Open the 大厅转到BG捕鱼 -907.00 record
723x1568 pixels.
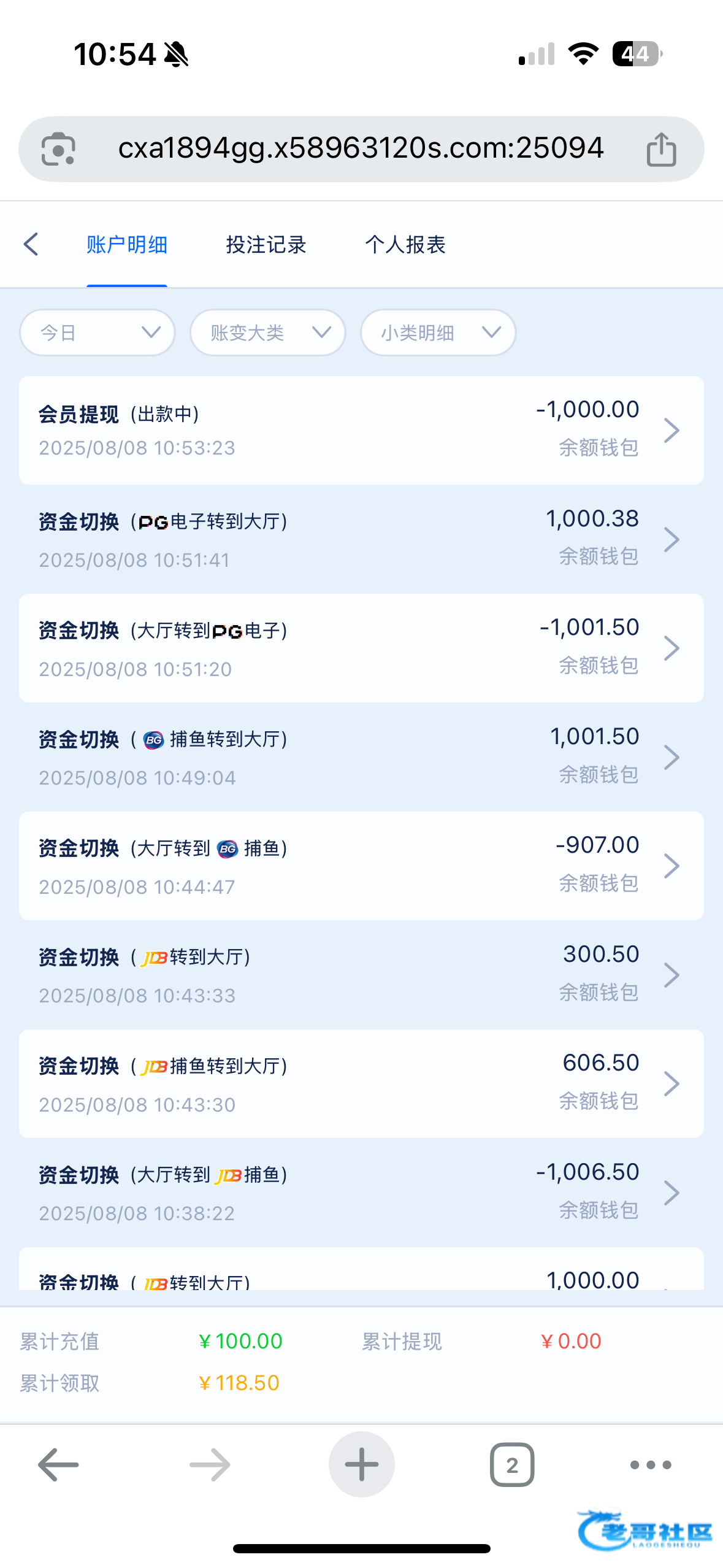click(361, 866)
